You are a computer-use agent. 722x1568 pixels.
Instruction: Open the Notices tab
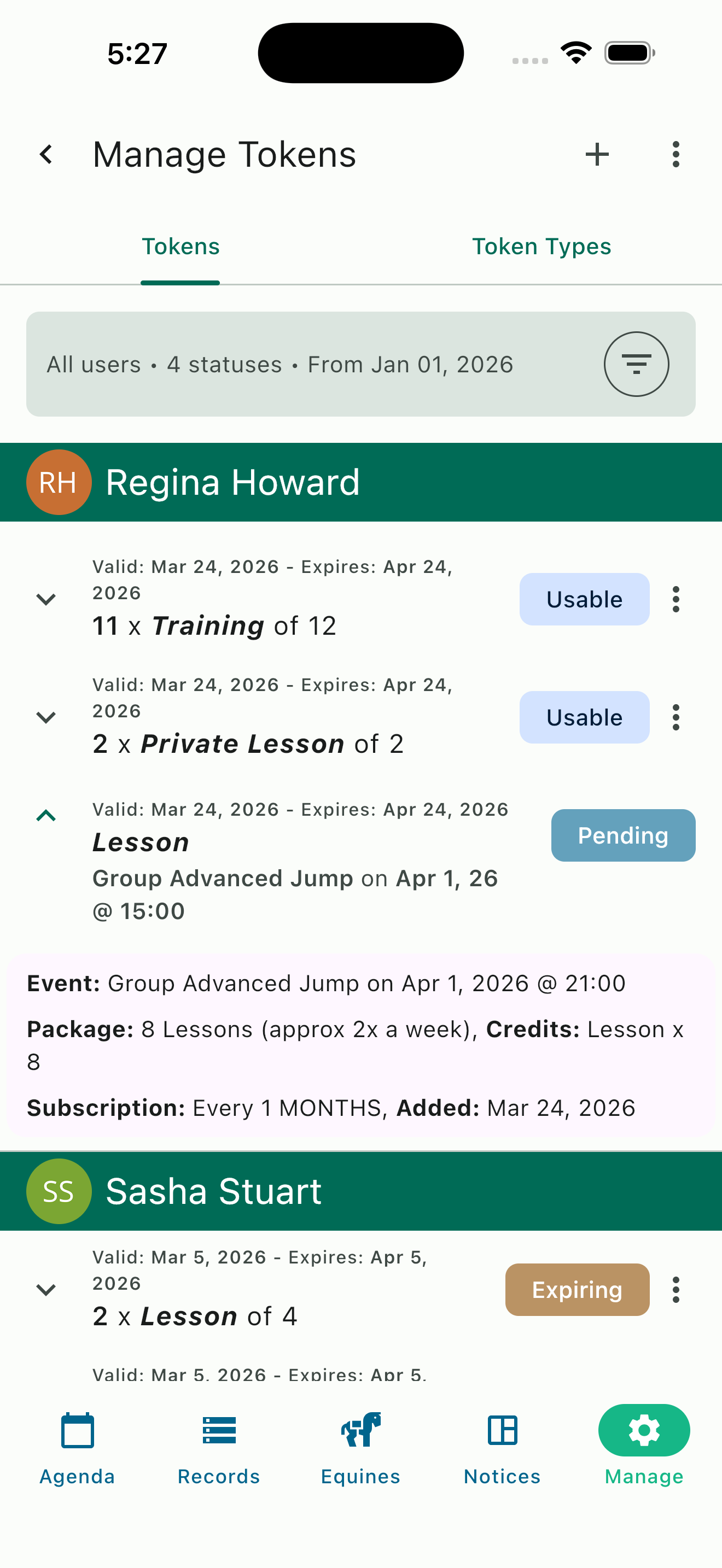pyautogui.click(x=502, y=1448)
